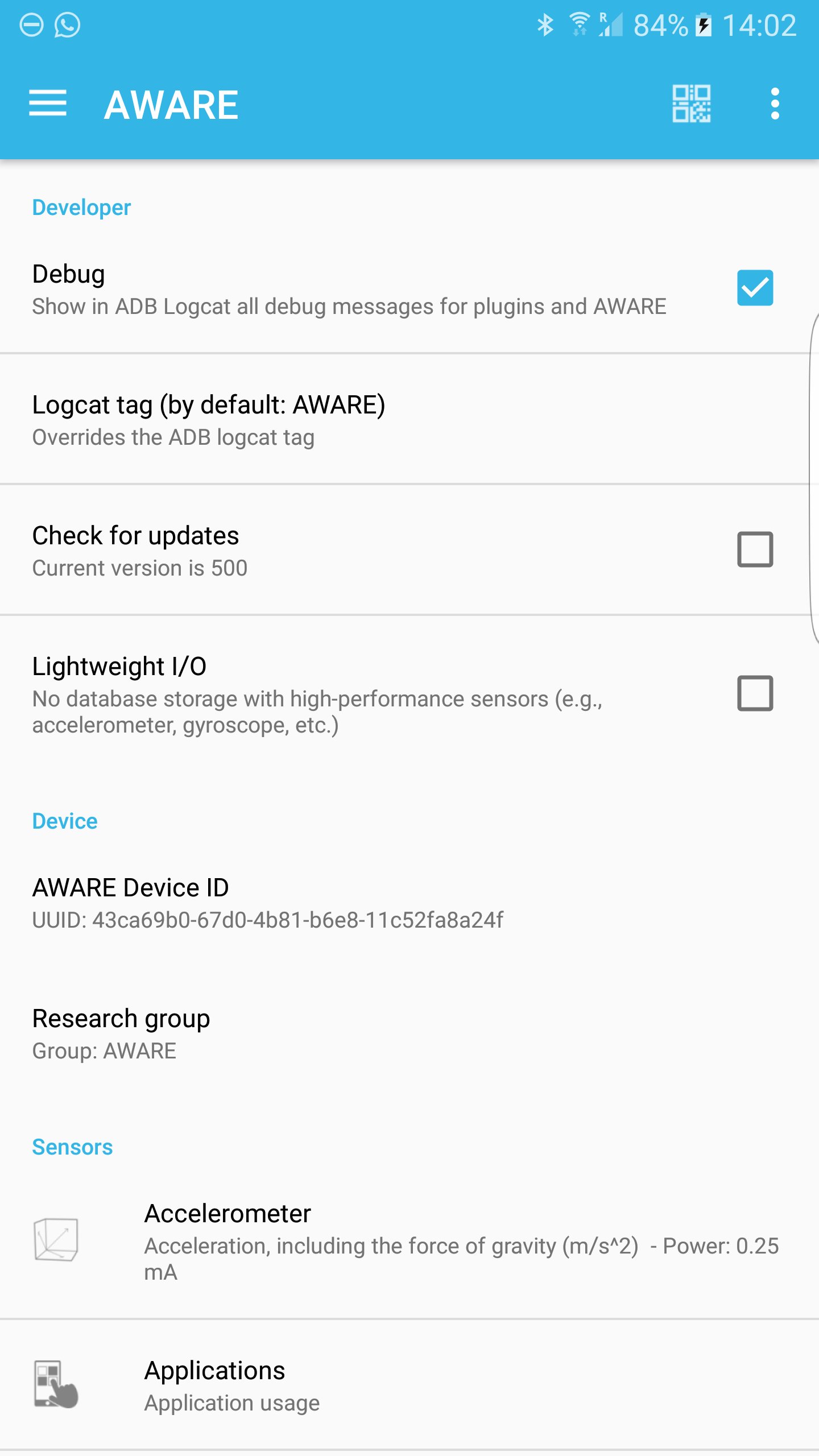Tap the Wi-Fi status bar icon

tap(580, 24)
